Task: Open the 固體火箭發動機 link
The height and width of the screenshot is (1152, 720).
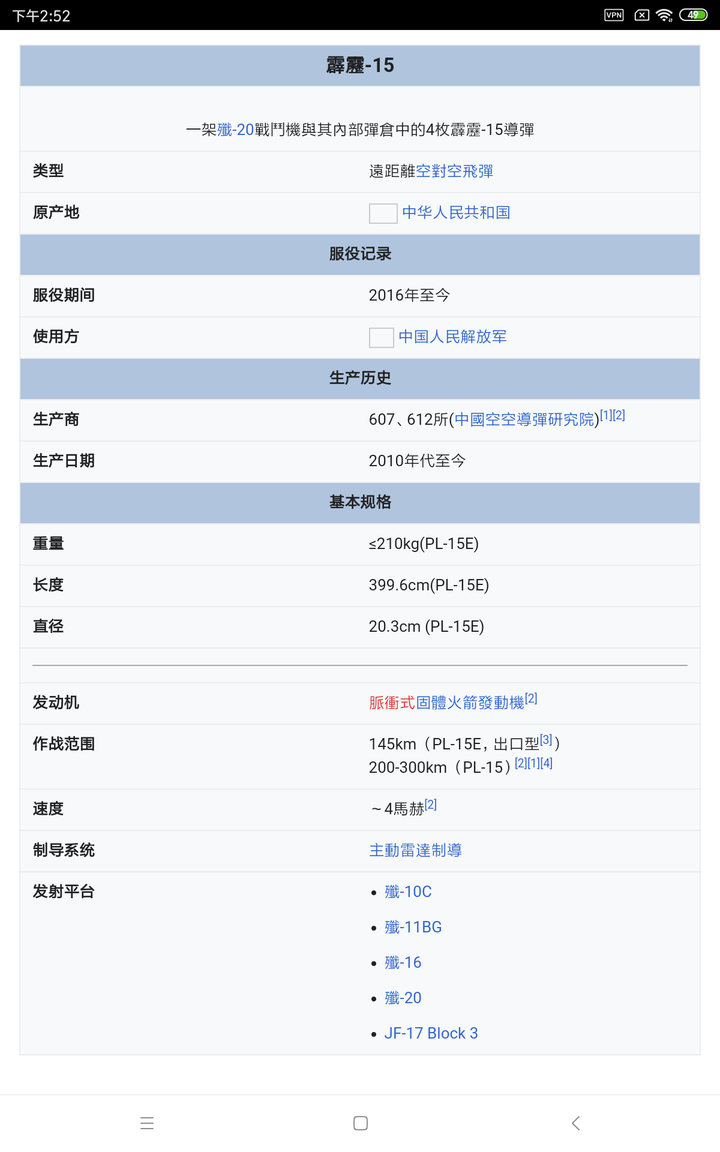Action: pos(470,703)
